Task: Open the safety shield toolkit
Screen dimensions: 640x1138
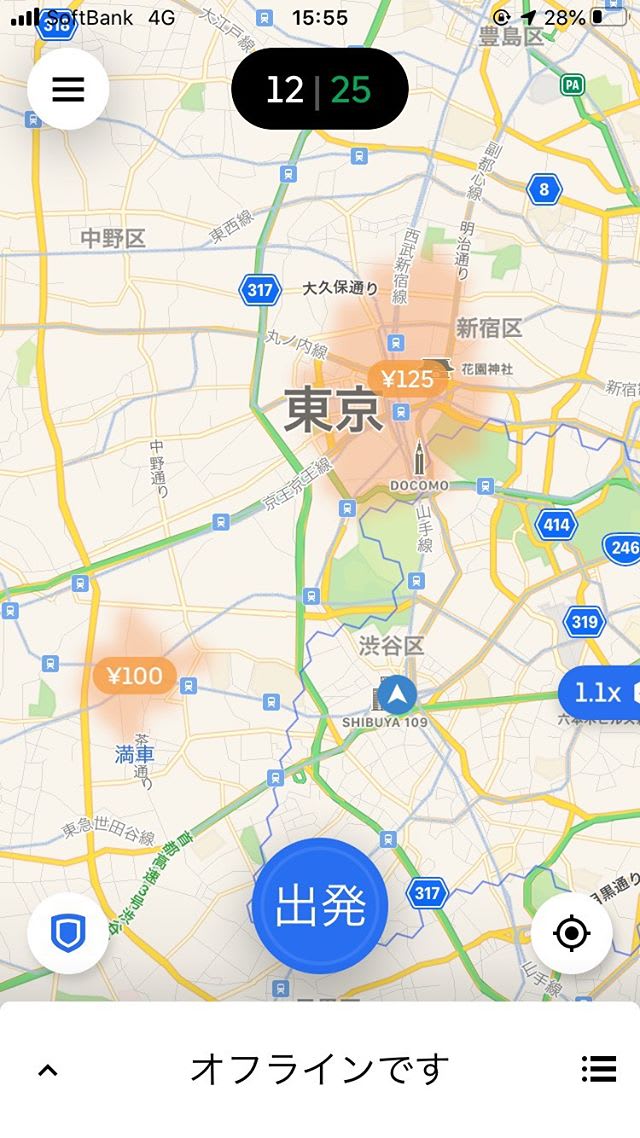Action: (x=68, y=934)
